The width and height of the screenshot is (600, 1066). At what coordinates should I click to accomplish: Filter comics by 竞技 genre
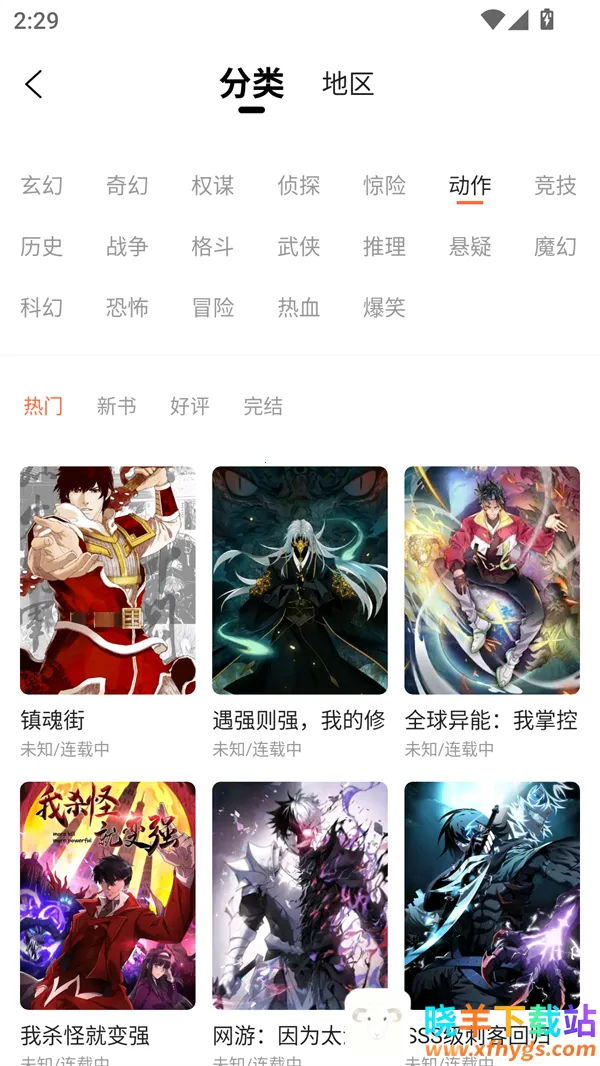point(555,185)
